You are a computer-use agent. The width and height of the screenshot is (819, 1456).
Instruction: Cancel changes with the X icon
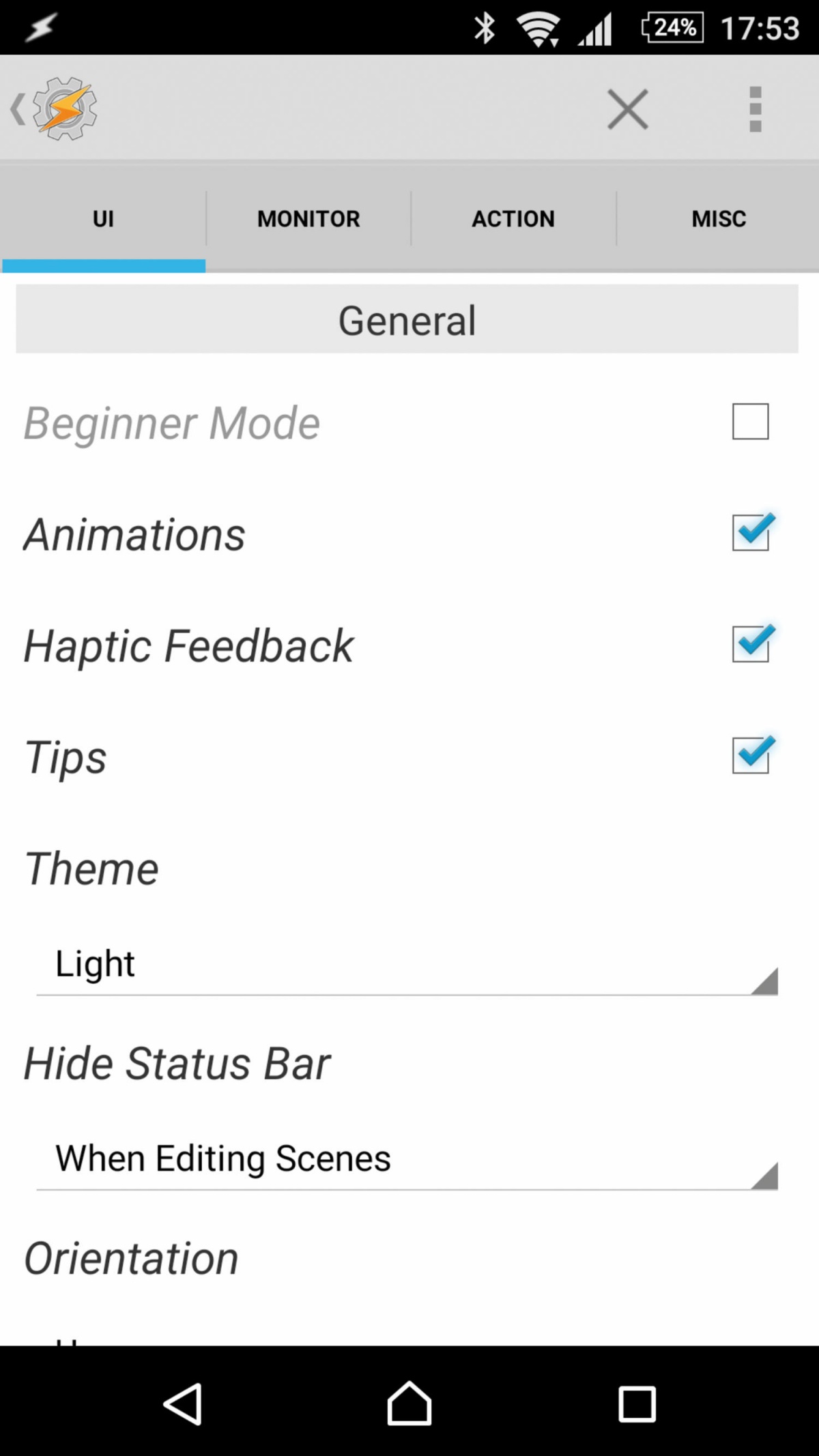pos(627,109)
